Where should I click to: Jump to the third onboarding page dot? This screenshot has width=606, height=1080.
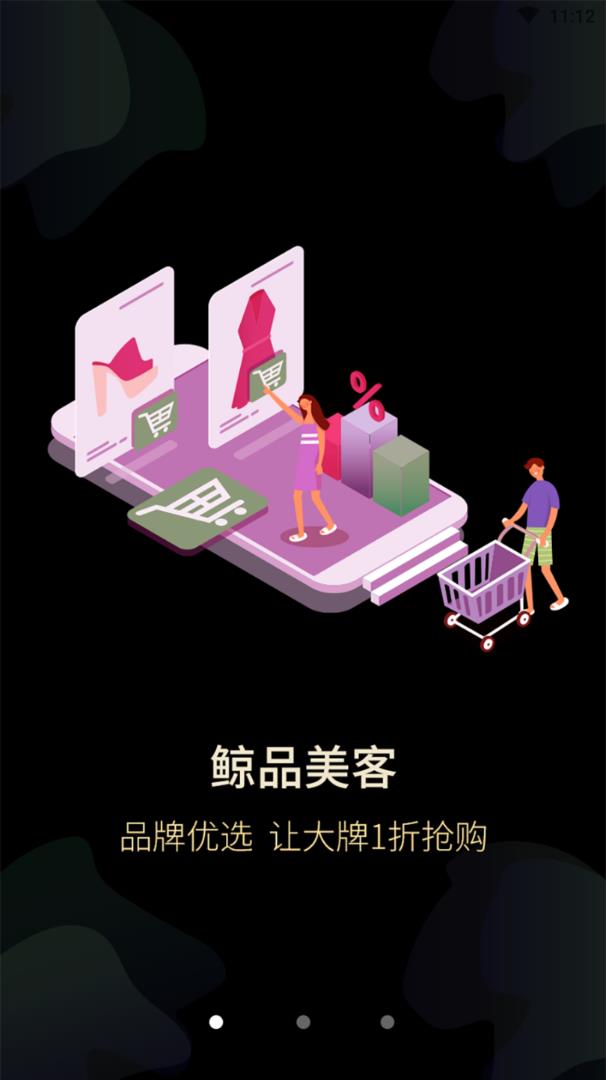[387, 1022]
